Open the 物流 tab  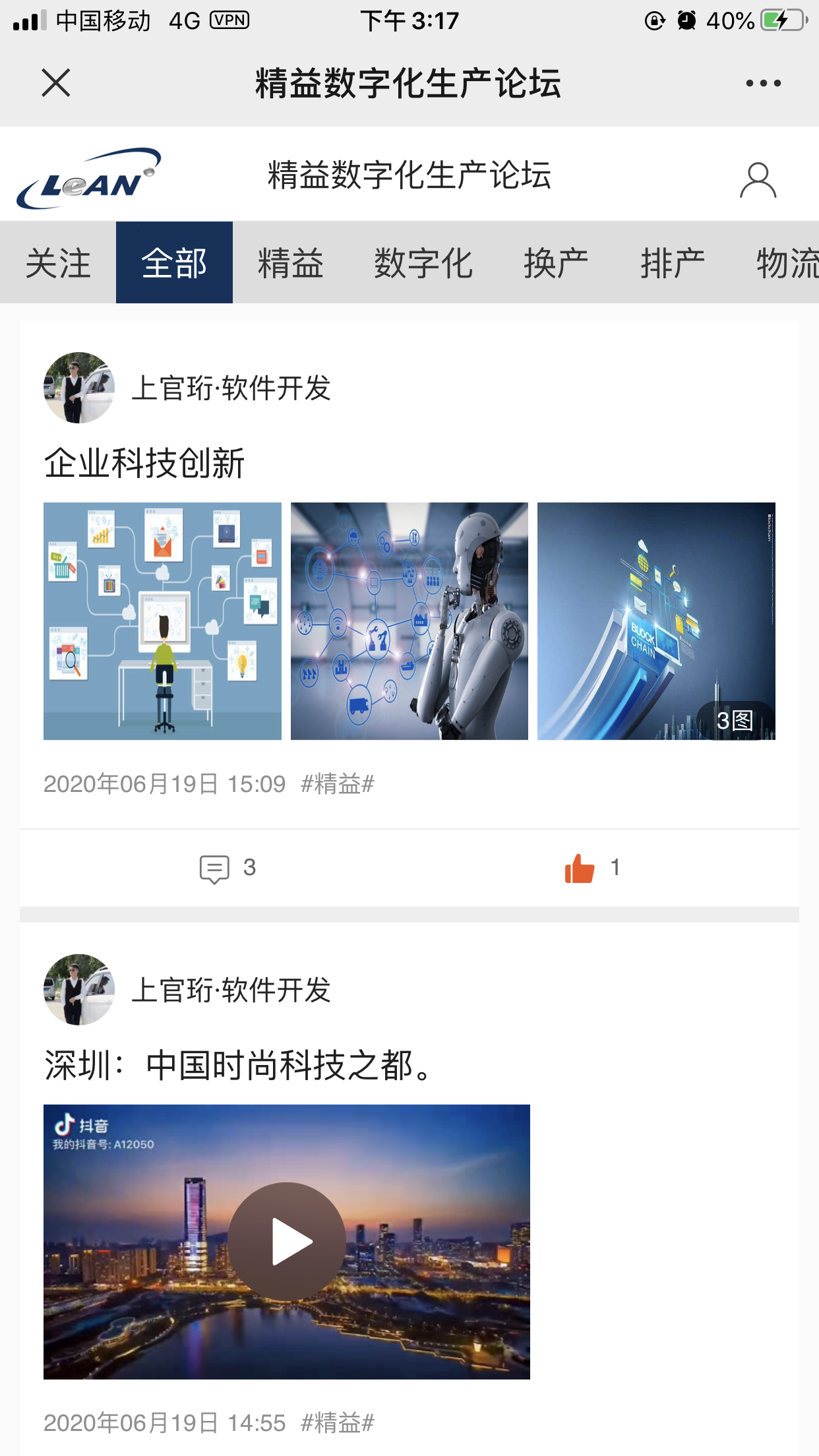coord(787,263)
